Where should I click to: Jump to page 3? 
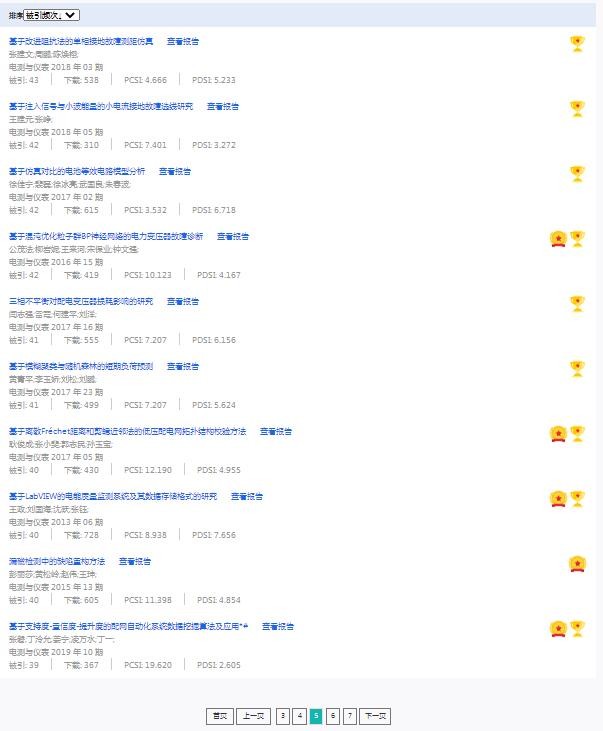coord(283,716)
